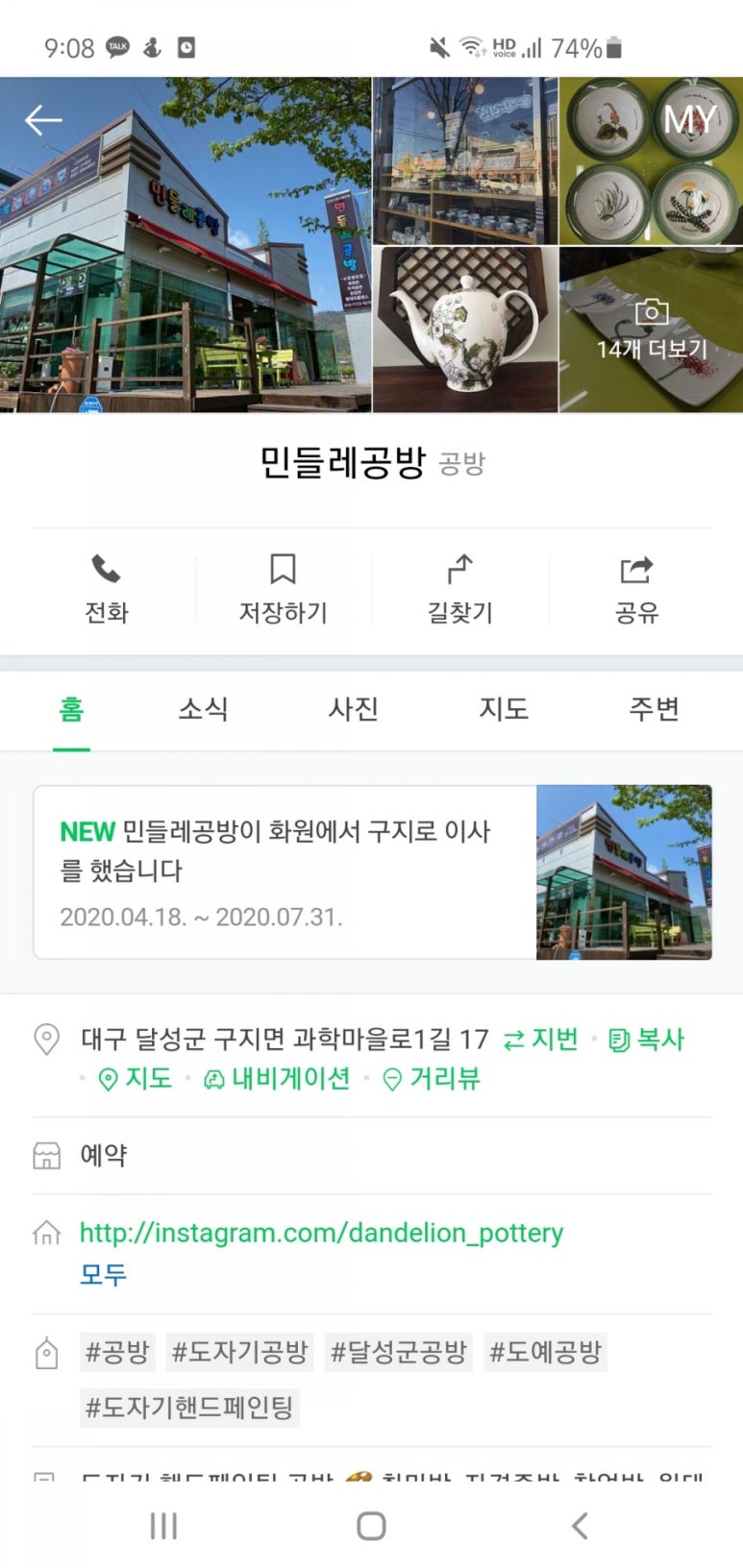Get directions with 길찾기
This screenshot has height=1568, width=743.
pos(459,589)
